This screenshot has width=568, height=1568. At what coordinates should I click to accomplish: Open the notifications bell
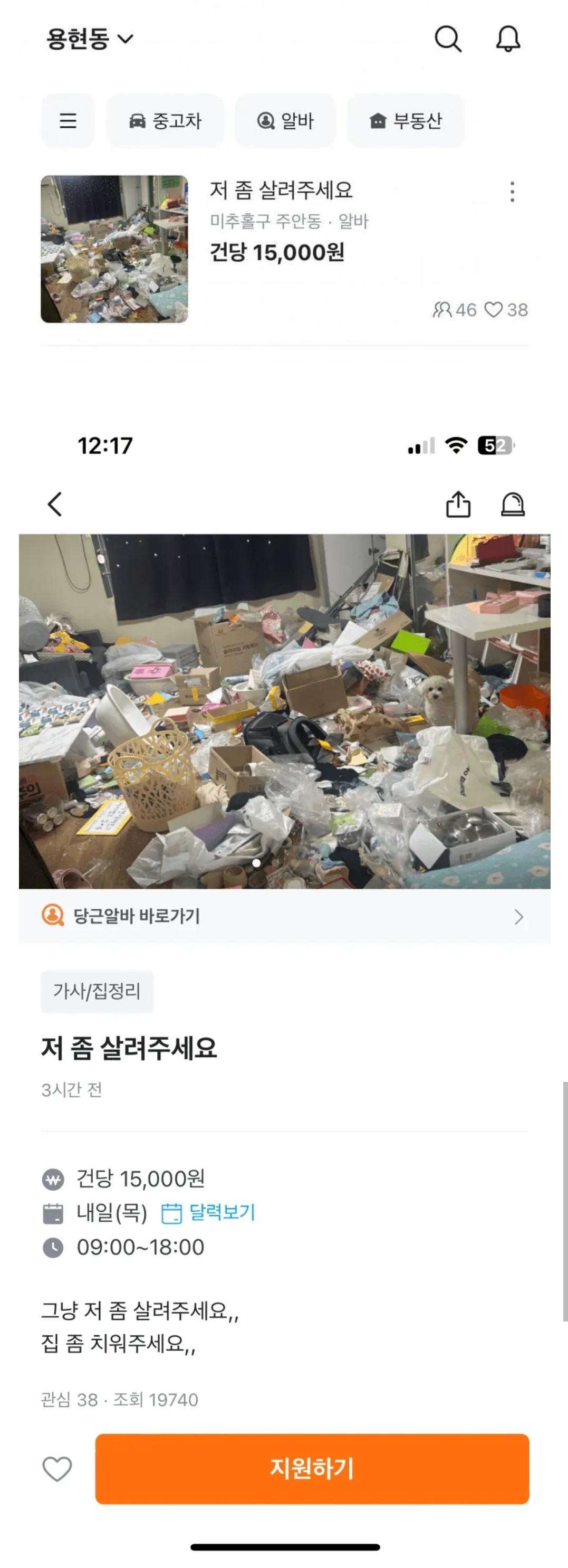pyautogui.click(x=508, y=39)
